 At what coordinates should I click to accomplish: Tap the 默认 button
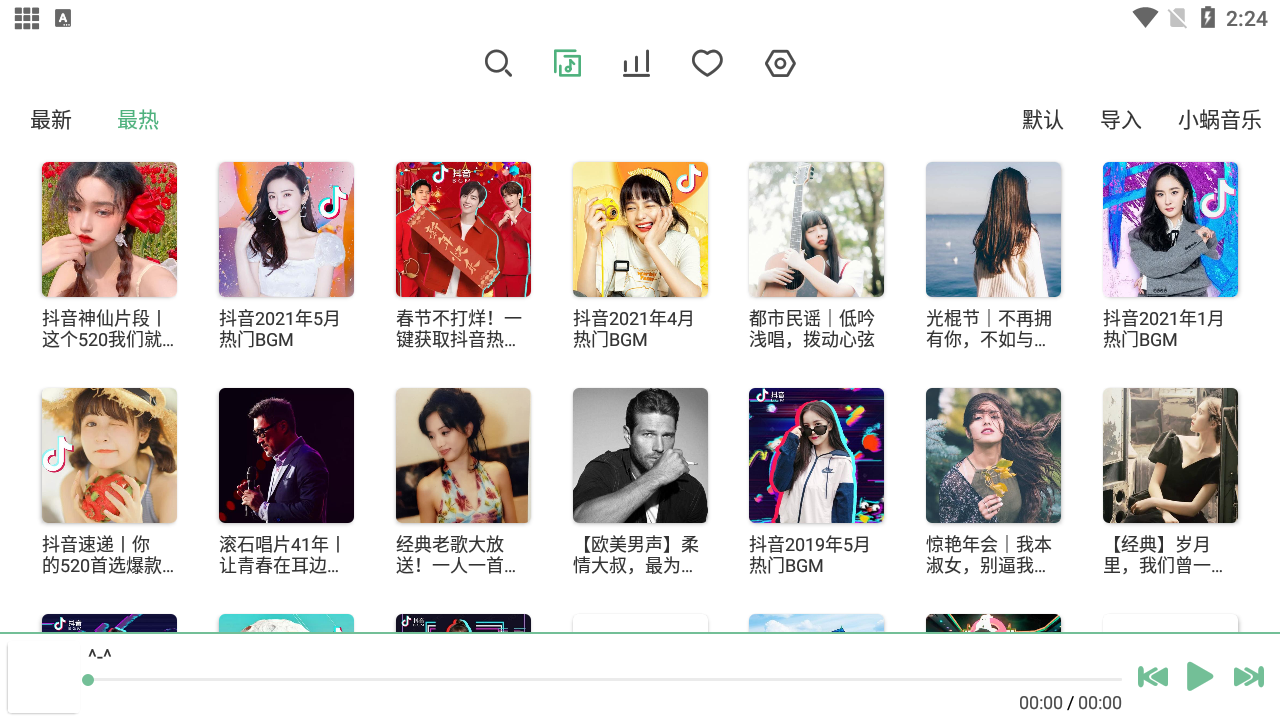(1043, 120)
